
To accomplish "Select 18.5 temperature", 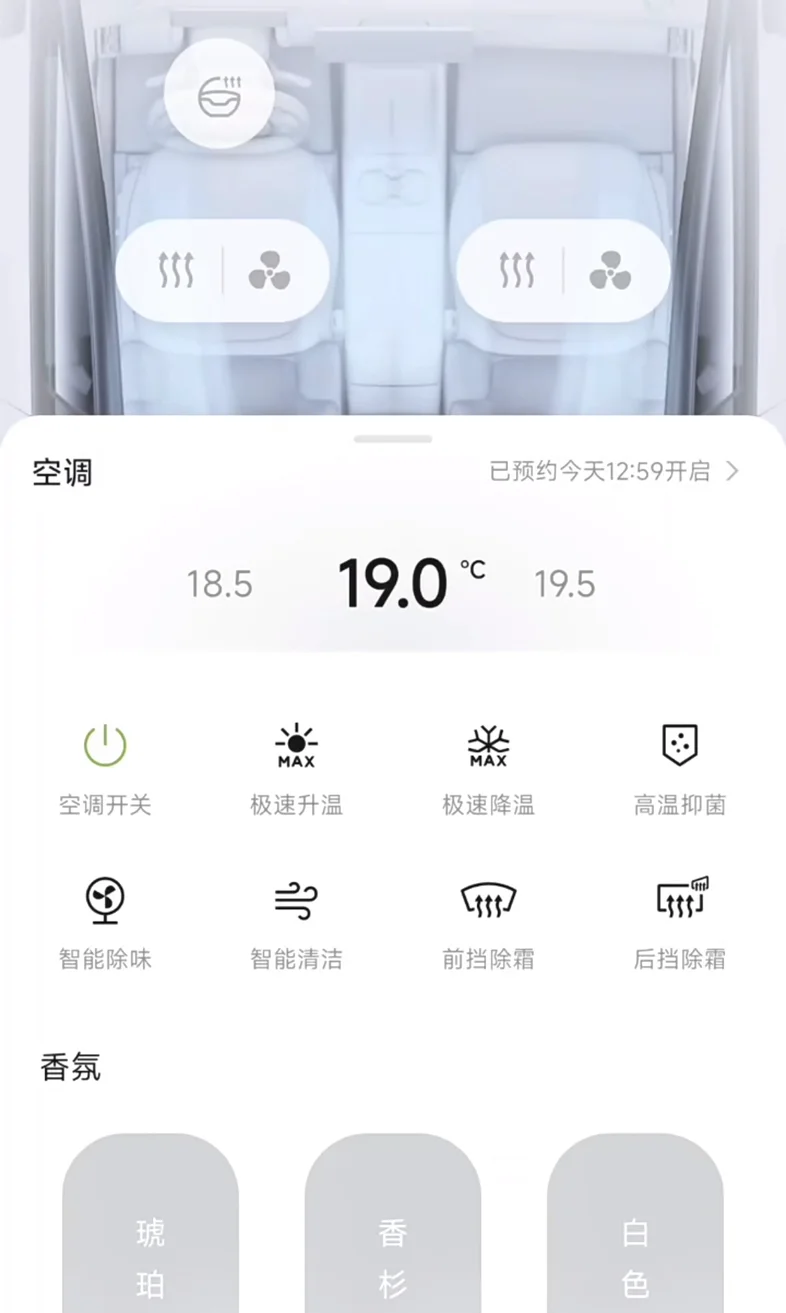I will 220,584.
